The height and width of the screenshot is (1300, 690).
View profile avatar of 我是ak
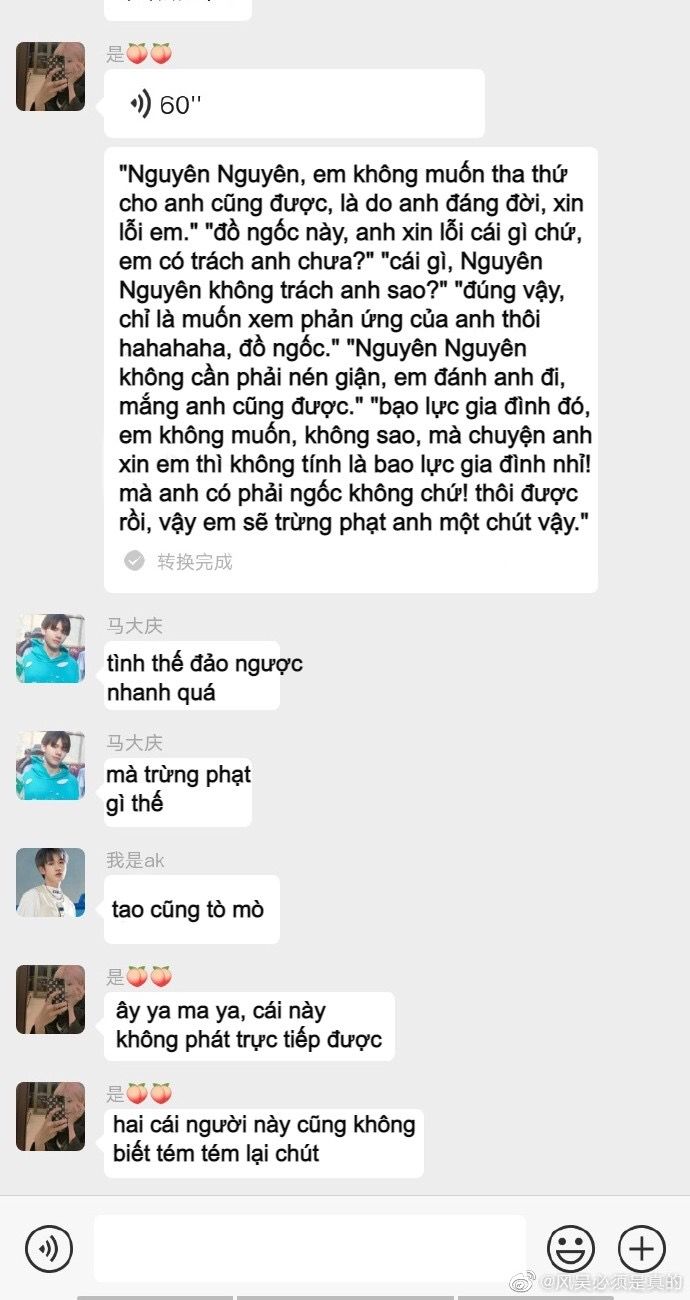pos(50,883)
